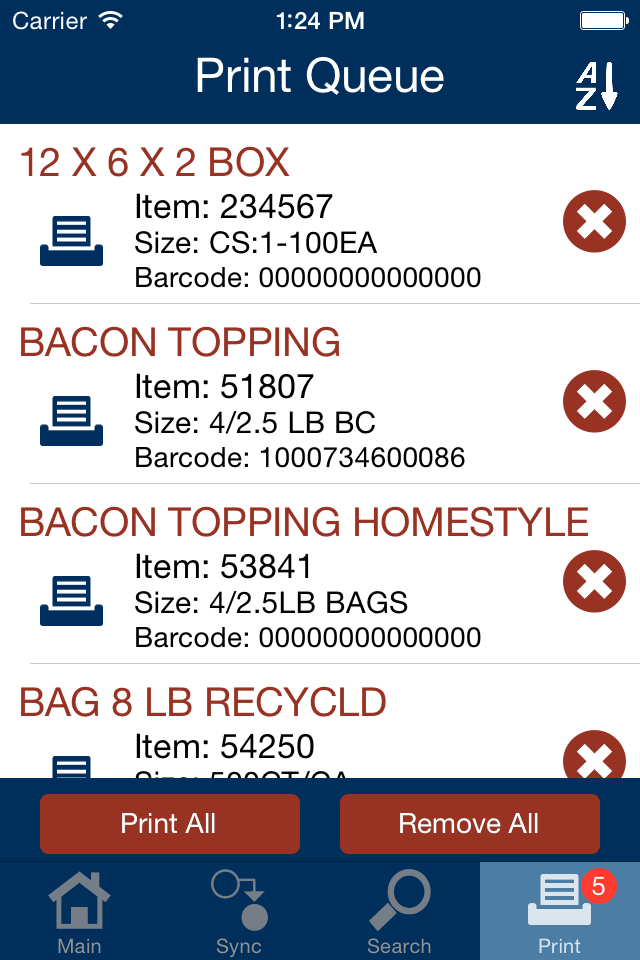Remove 12 X 6 X 2 BOX from queue
Screen dimensions: 640x960
pos(594,222)
